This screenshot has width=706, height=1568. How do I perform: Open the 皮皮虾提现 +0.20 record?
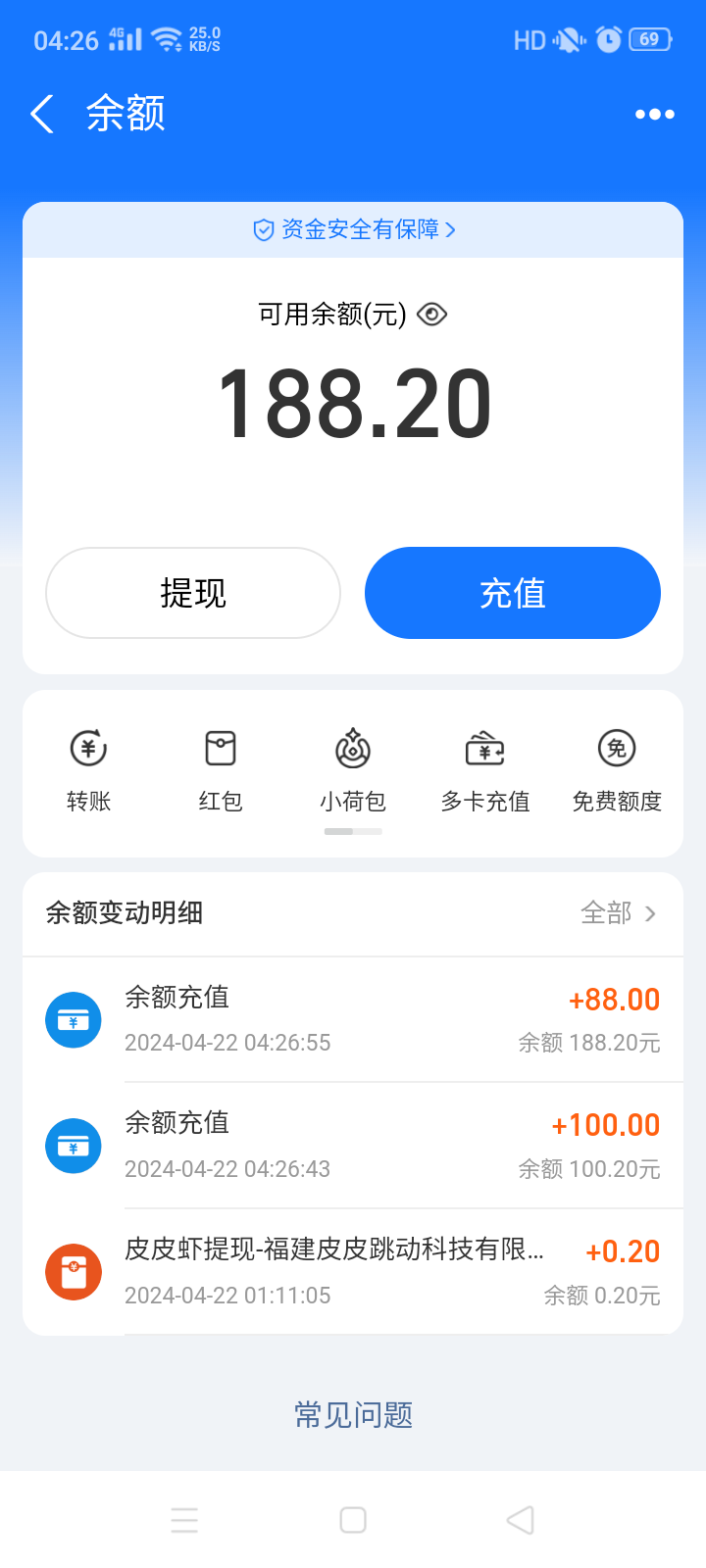pyautogui.click(x=353, y=1271)
